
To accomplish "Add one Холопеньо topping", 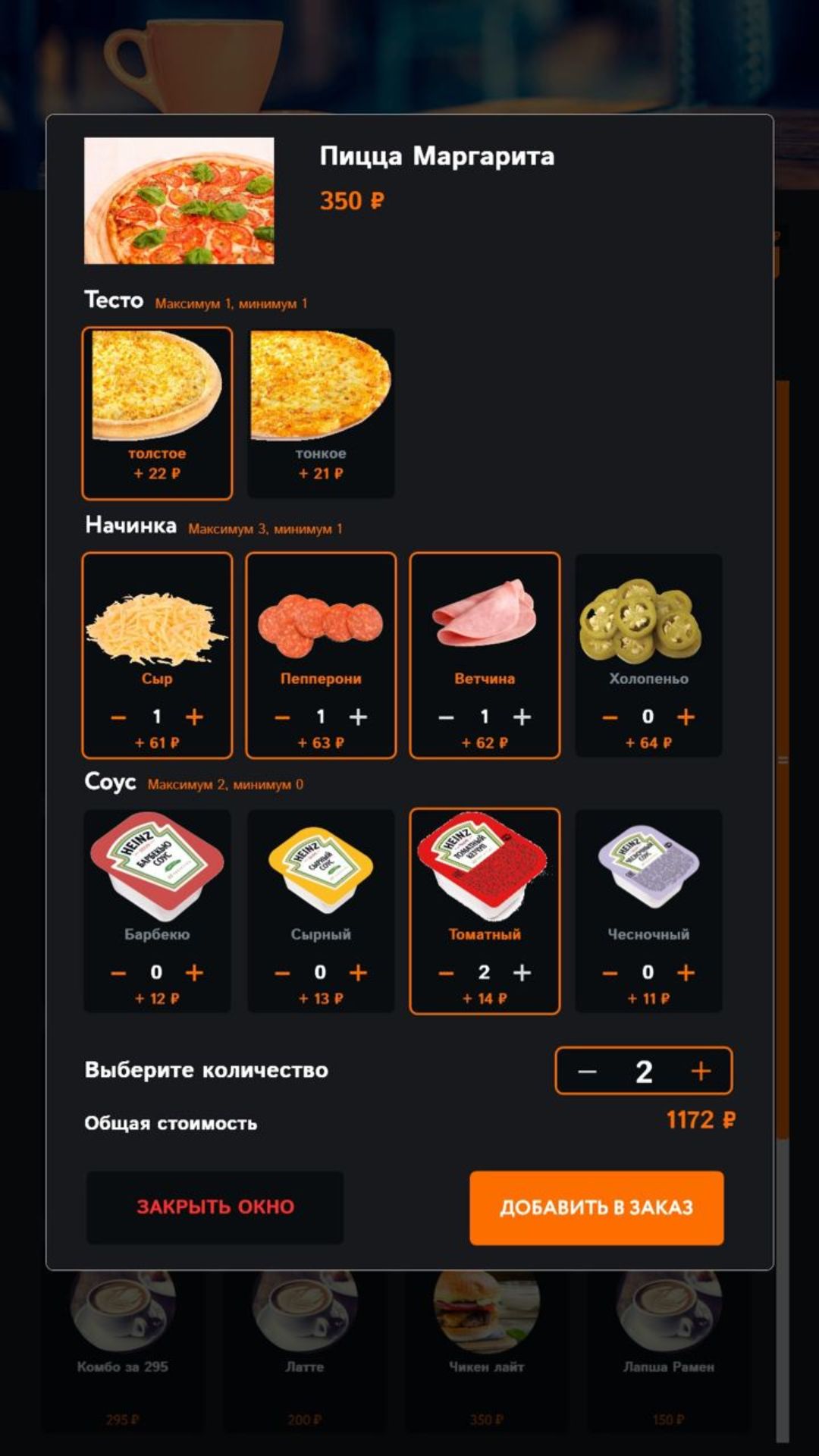I will point(686,717).
